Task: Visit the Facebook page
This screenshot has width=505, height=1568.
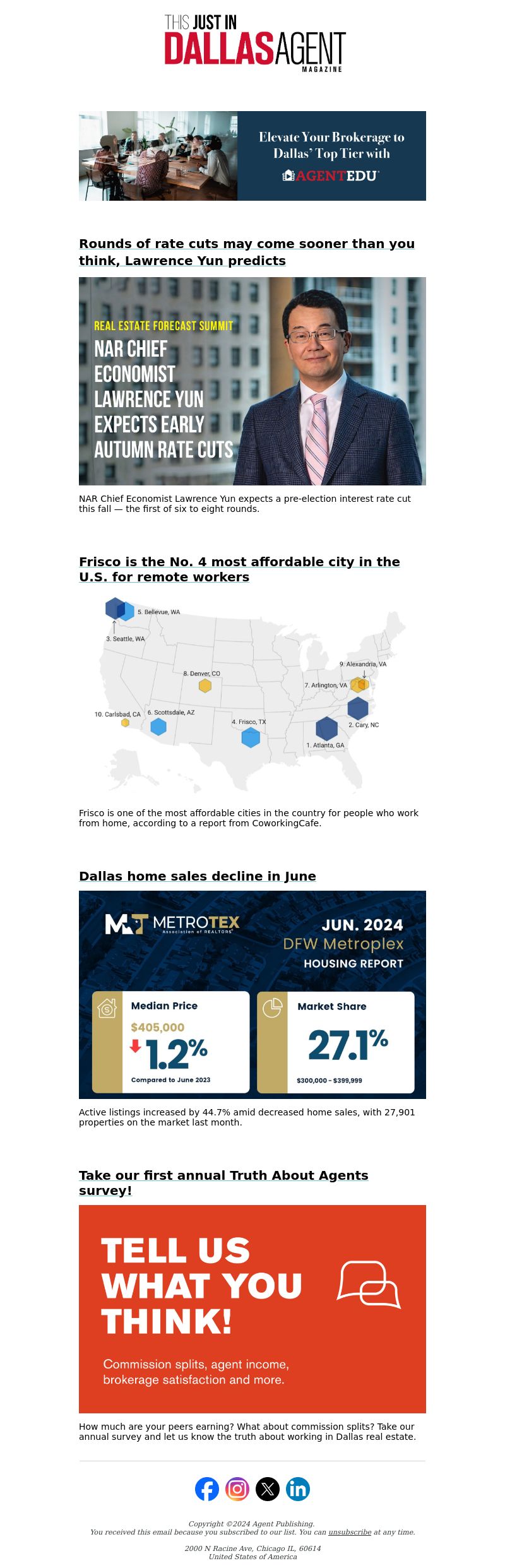Action: 207,1489
